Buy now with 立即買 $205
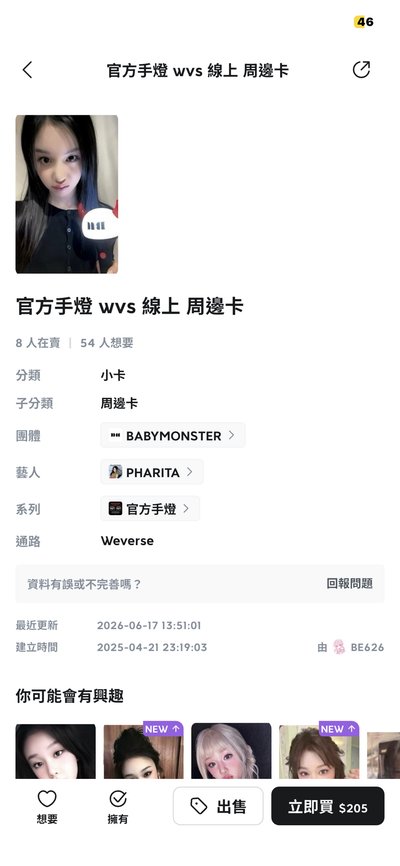400x866 pixels. point(328,806)
